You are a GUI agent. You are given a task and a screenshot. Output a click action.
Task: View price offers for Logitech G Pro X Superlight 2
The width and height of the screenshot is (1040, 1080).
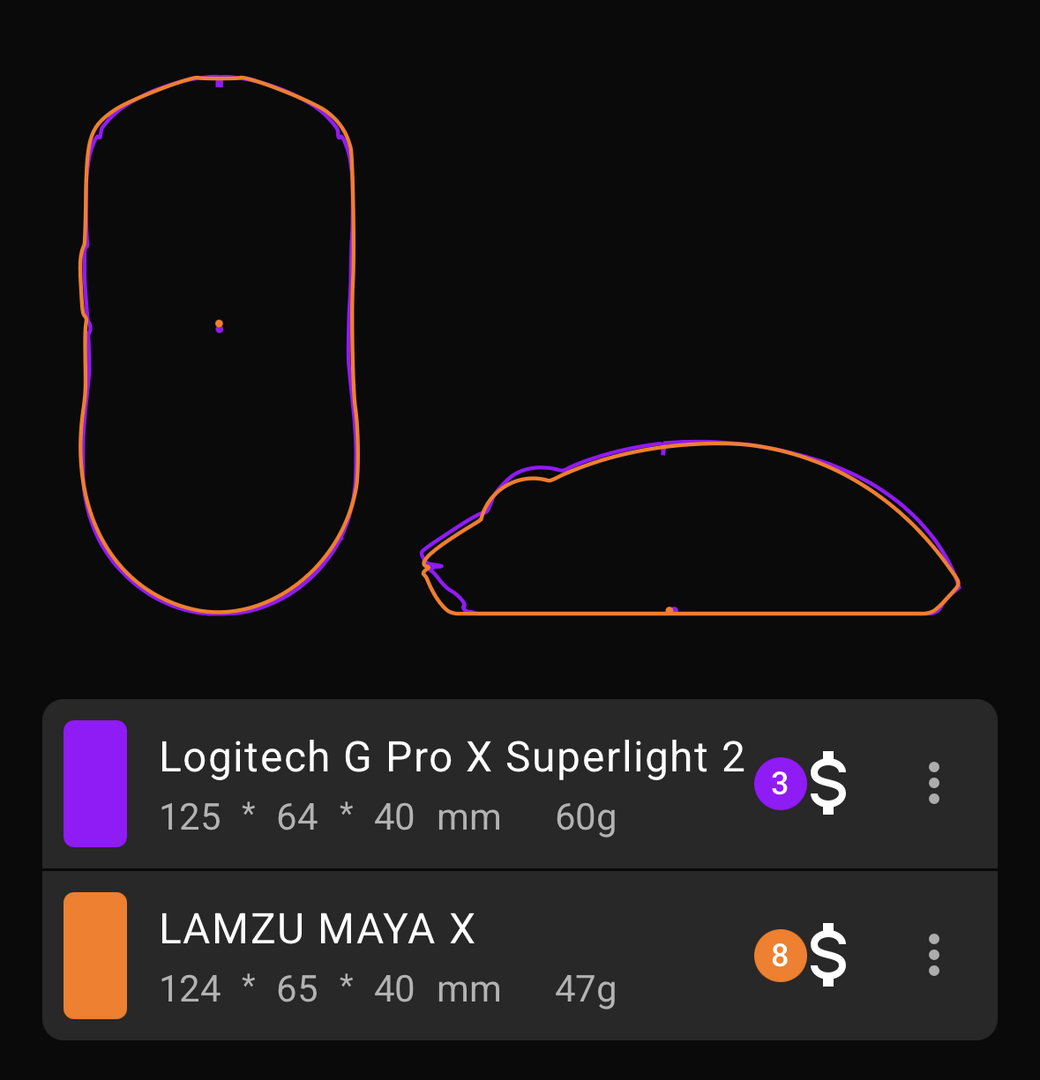pyautogui.click(x=826, y=783)
